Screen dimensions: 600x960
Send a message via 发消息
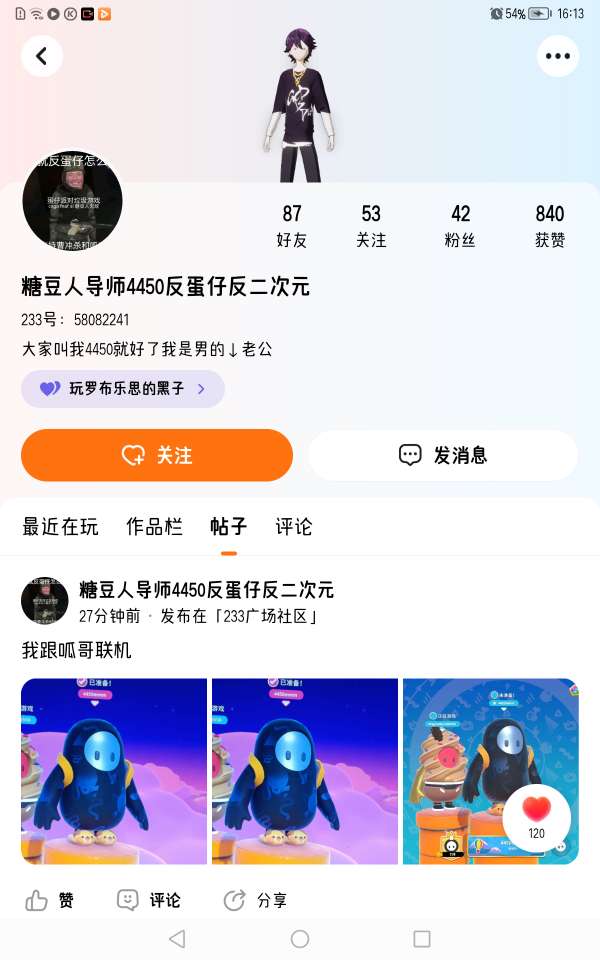tap(443, 455)
